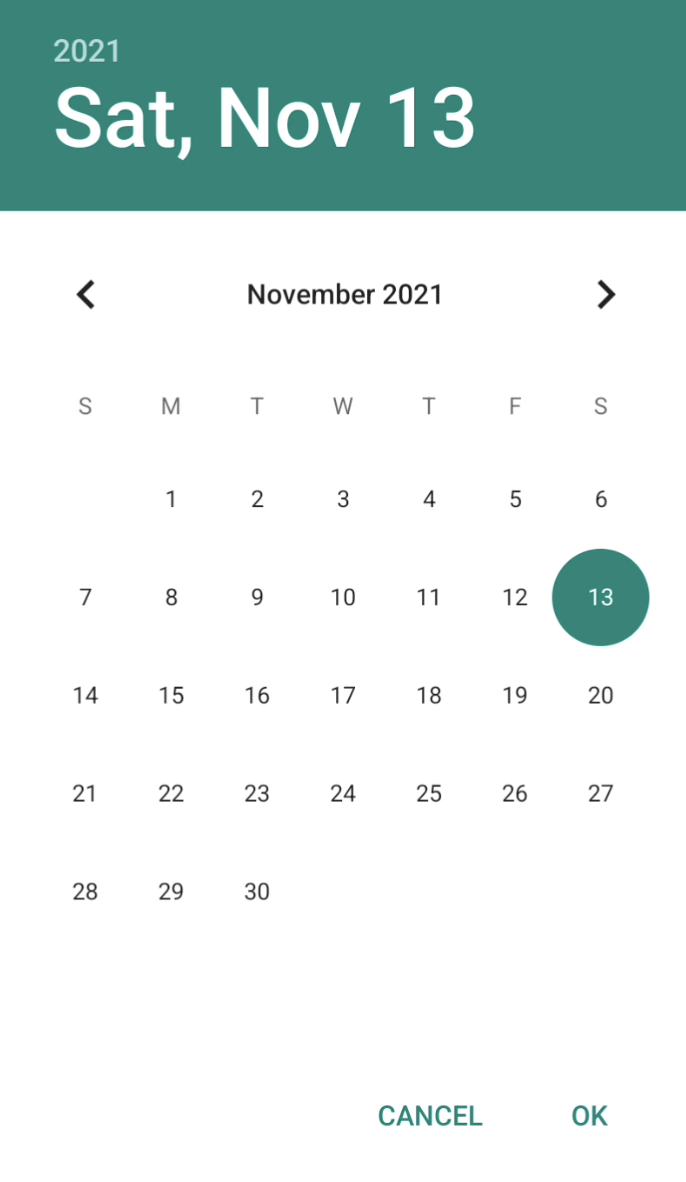Choose November 10
The width and height of the screenshot is (686, 1182).
coord(343,597)
